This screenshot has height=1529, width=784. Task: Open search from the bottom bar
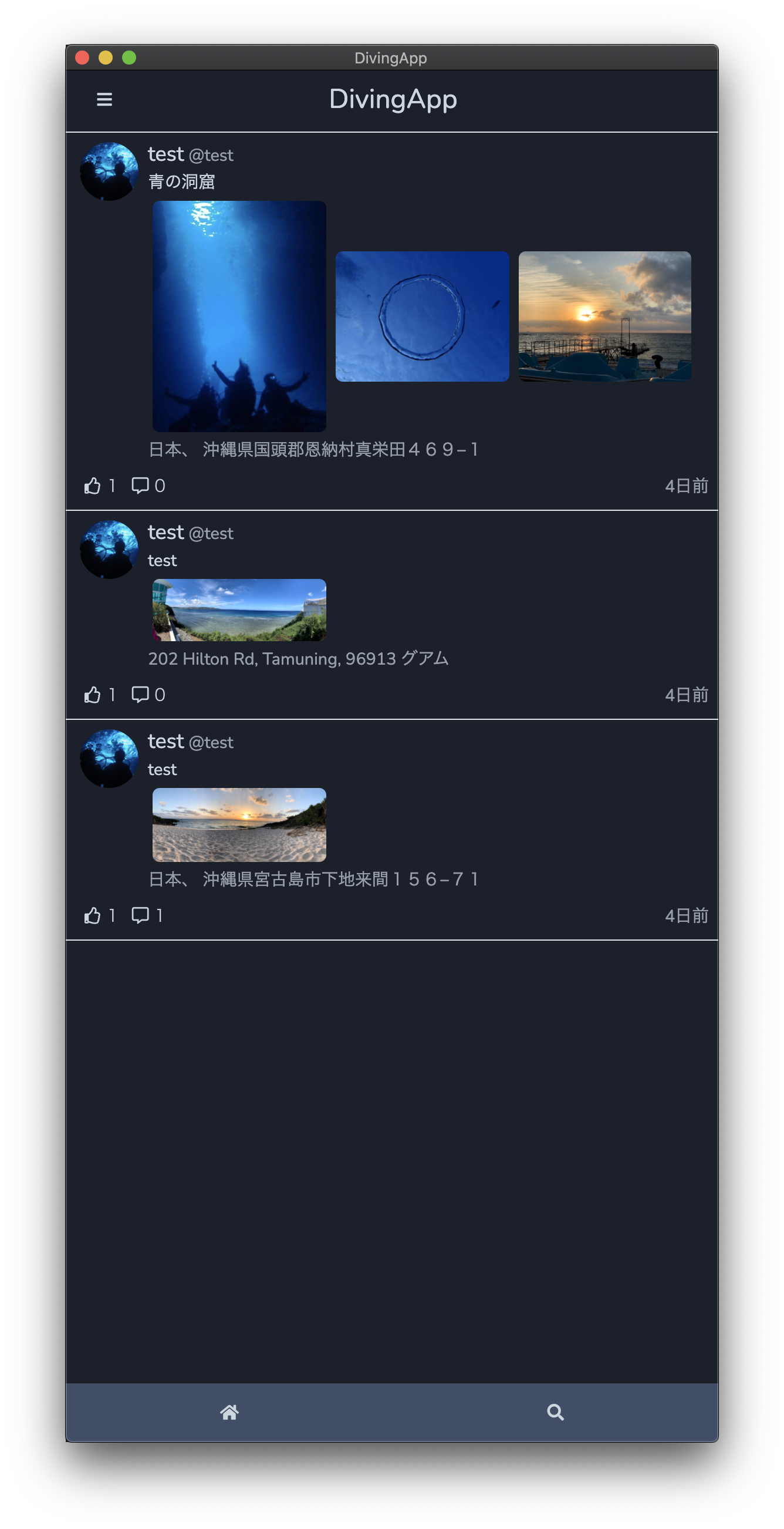tap(555, 1412)
